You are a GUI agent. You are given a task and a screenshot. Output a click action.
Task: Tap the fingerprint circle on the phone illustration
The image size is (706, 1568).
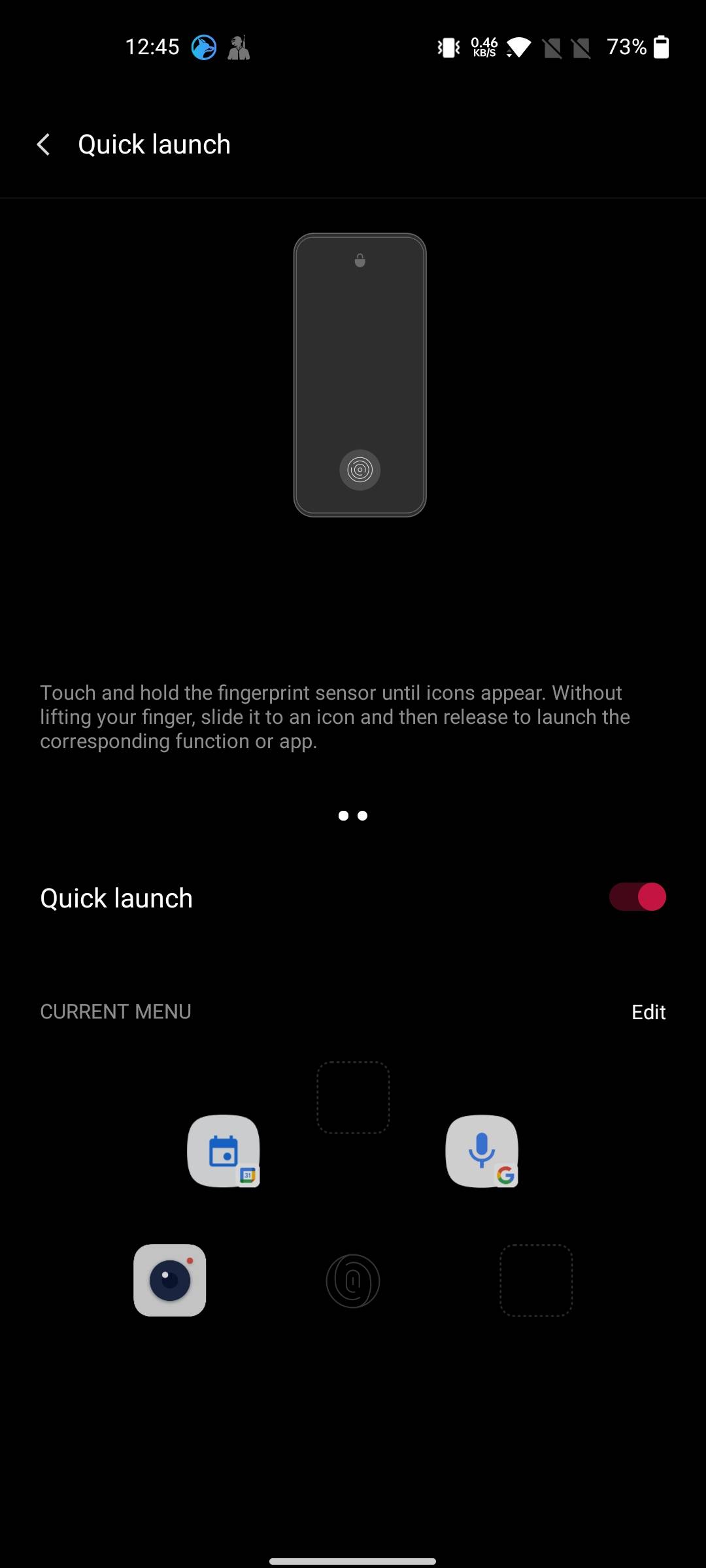[360, 469]
